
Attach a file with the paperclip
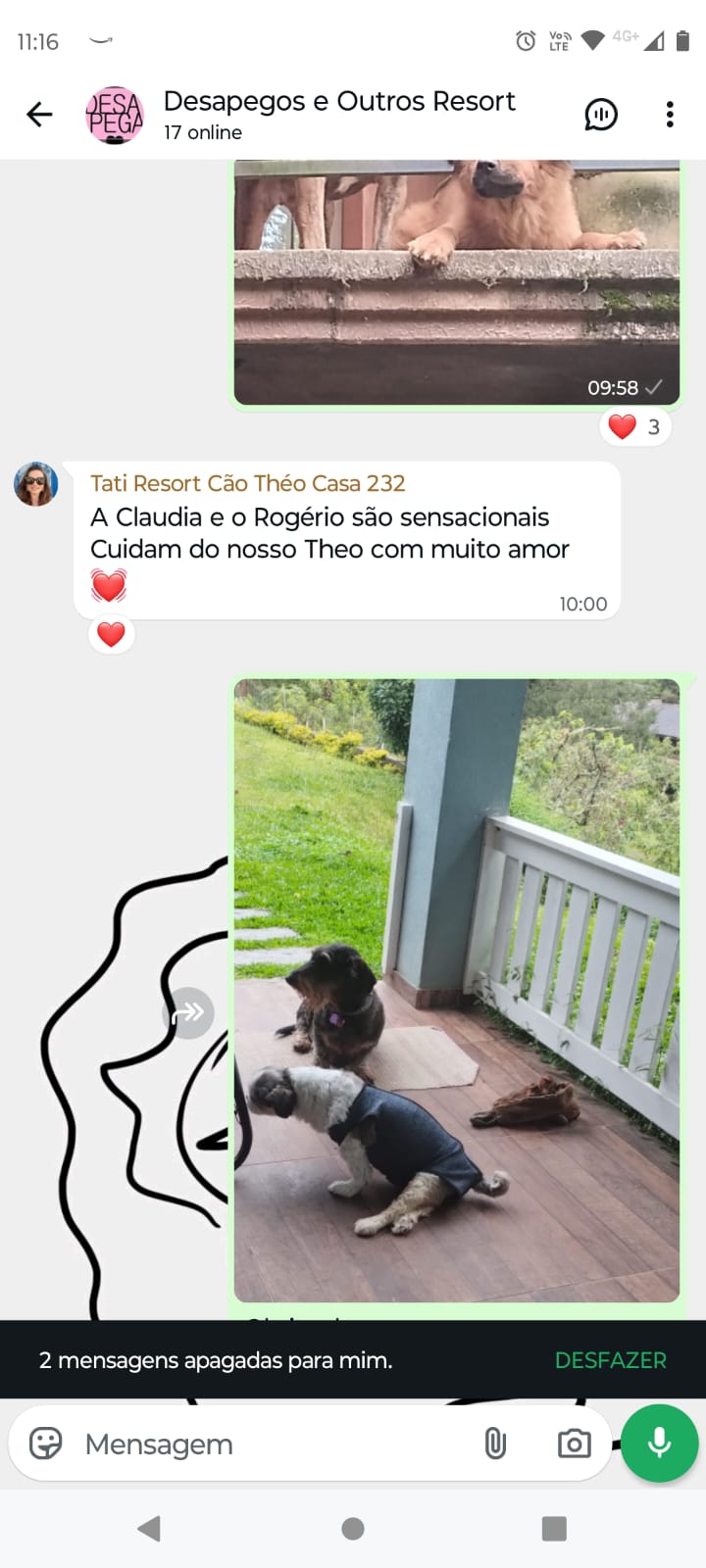coord(495,1444)
